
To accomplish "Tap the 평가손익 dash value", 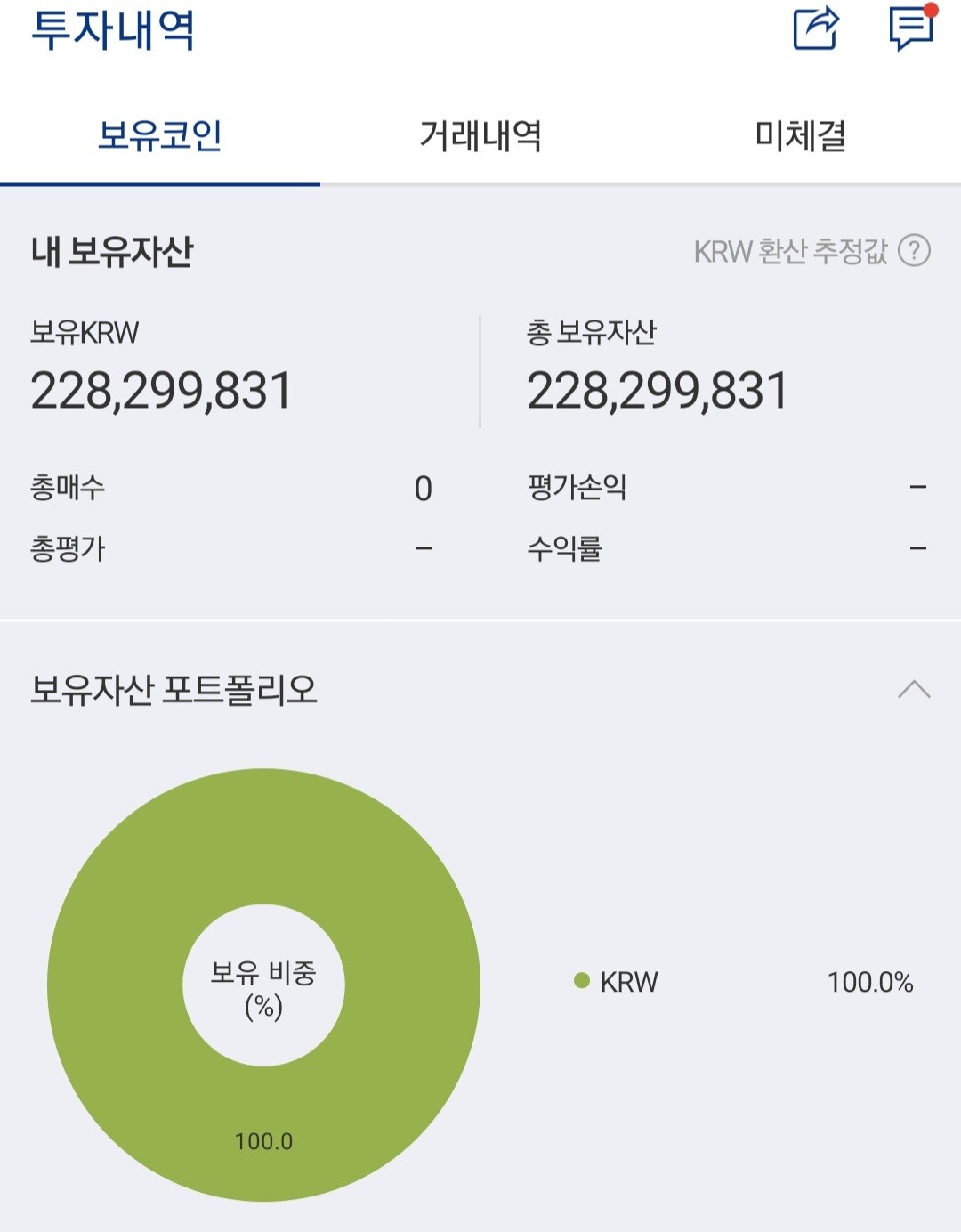I will [x=917, y=485].
